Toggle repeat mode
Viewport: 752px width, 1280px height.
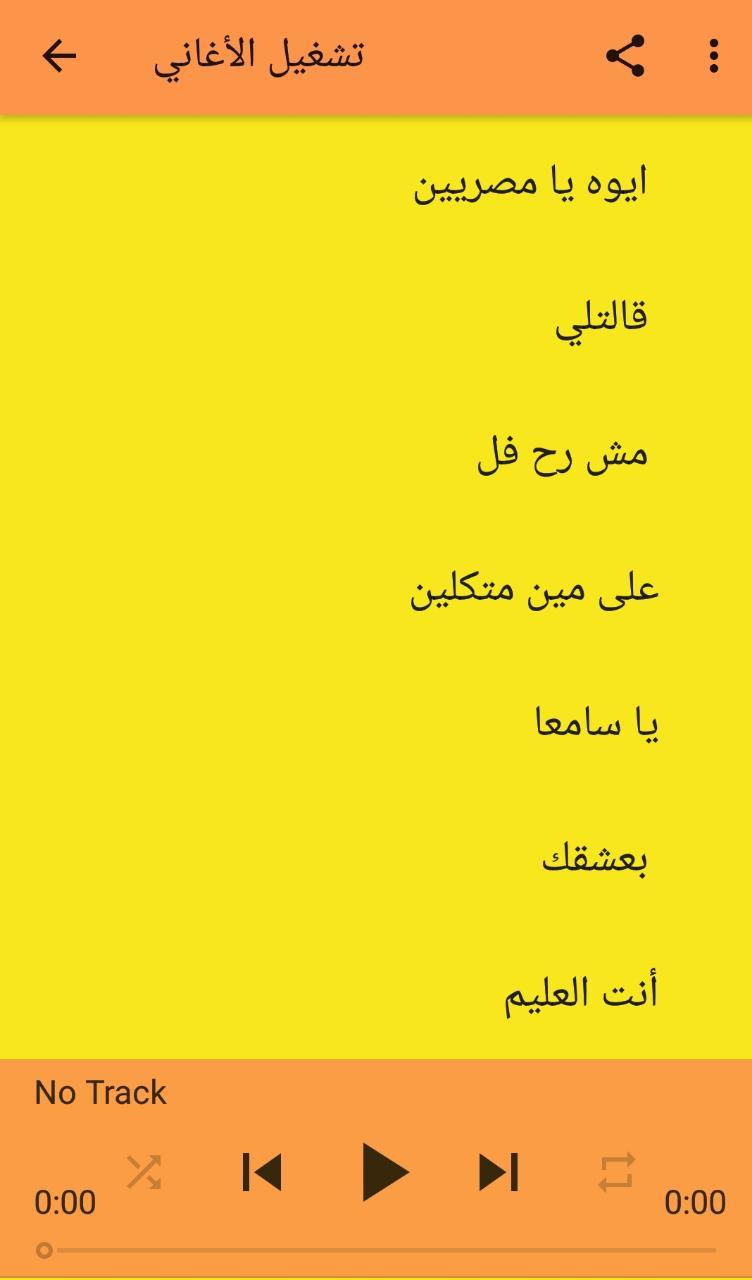(x=616, y=1172)
